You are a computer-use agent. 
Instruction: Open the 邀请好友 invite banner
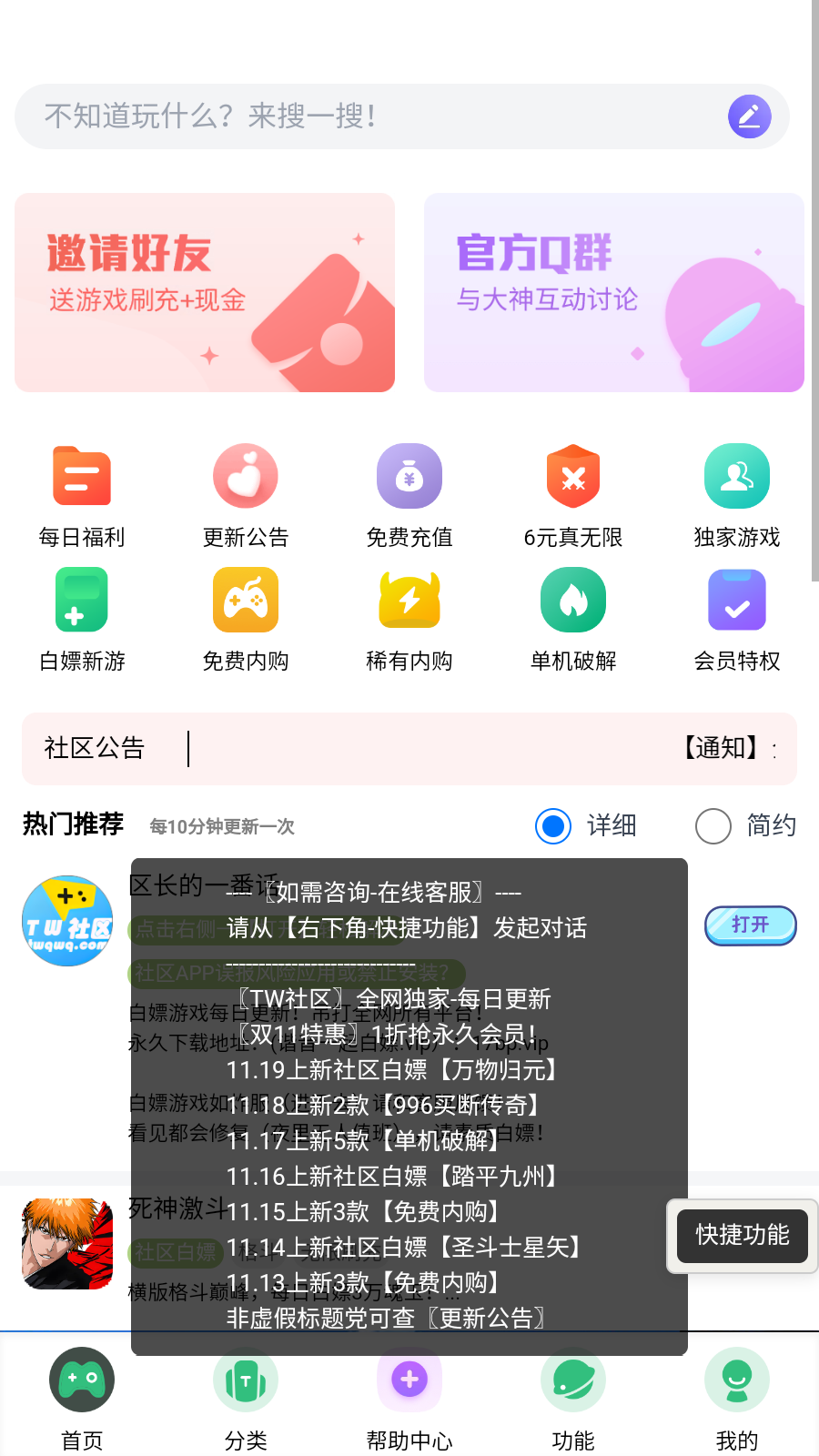pyautogui.click(x=205, y=293)
